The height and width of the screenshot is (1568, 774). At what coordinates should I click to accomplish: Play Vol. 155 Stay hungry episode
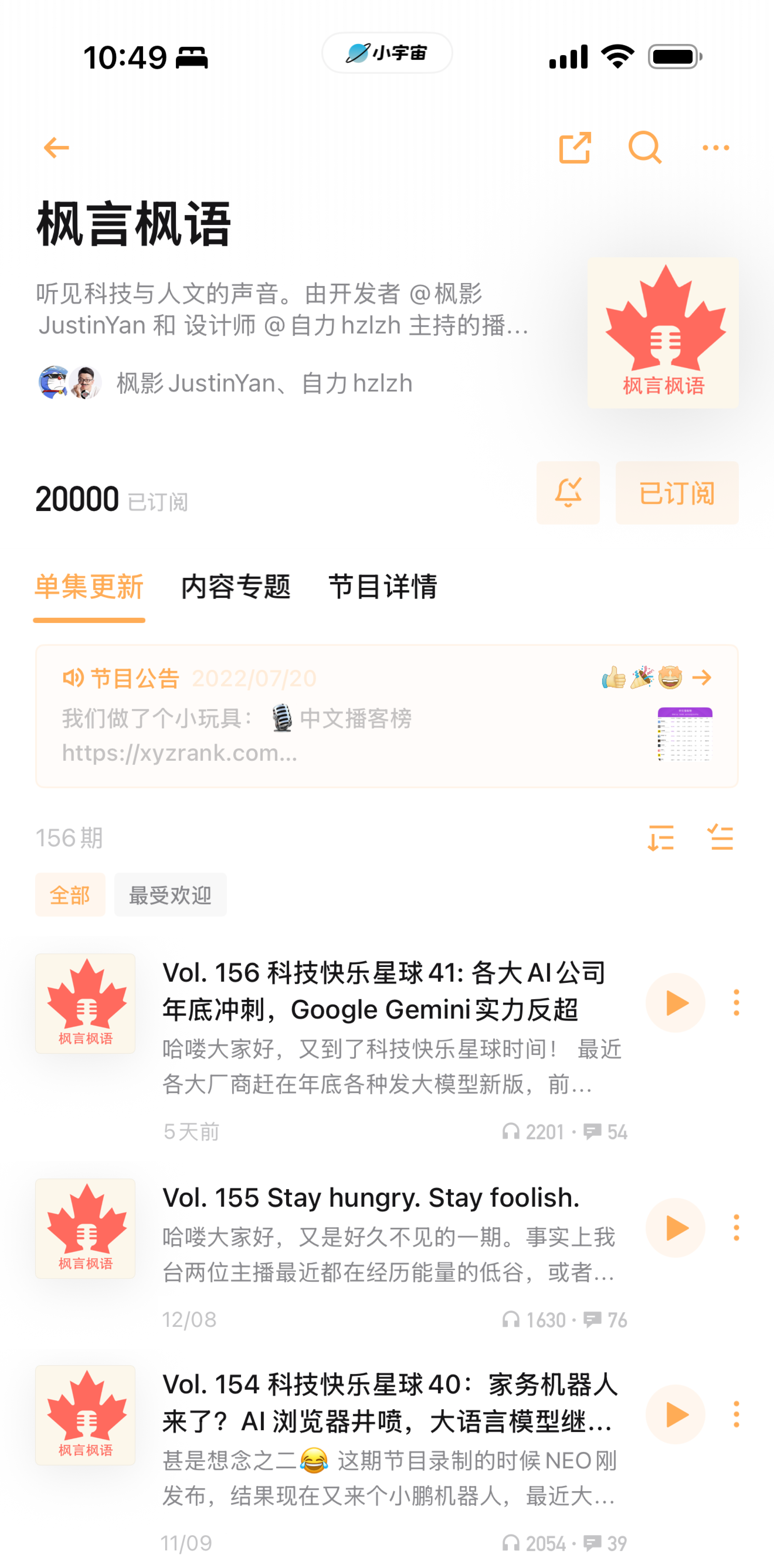pos(675,1228)
